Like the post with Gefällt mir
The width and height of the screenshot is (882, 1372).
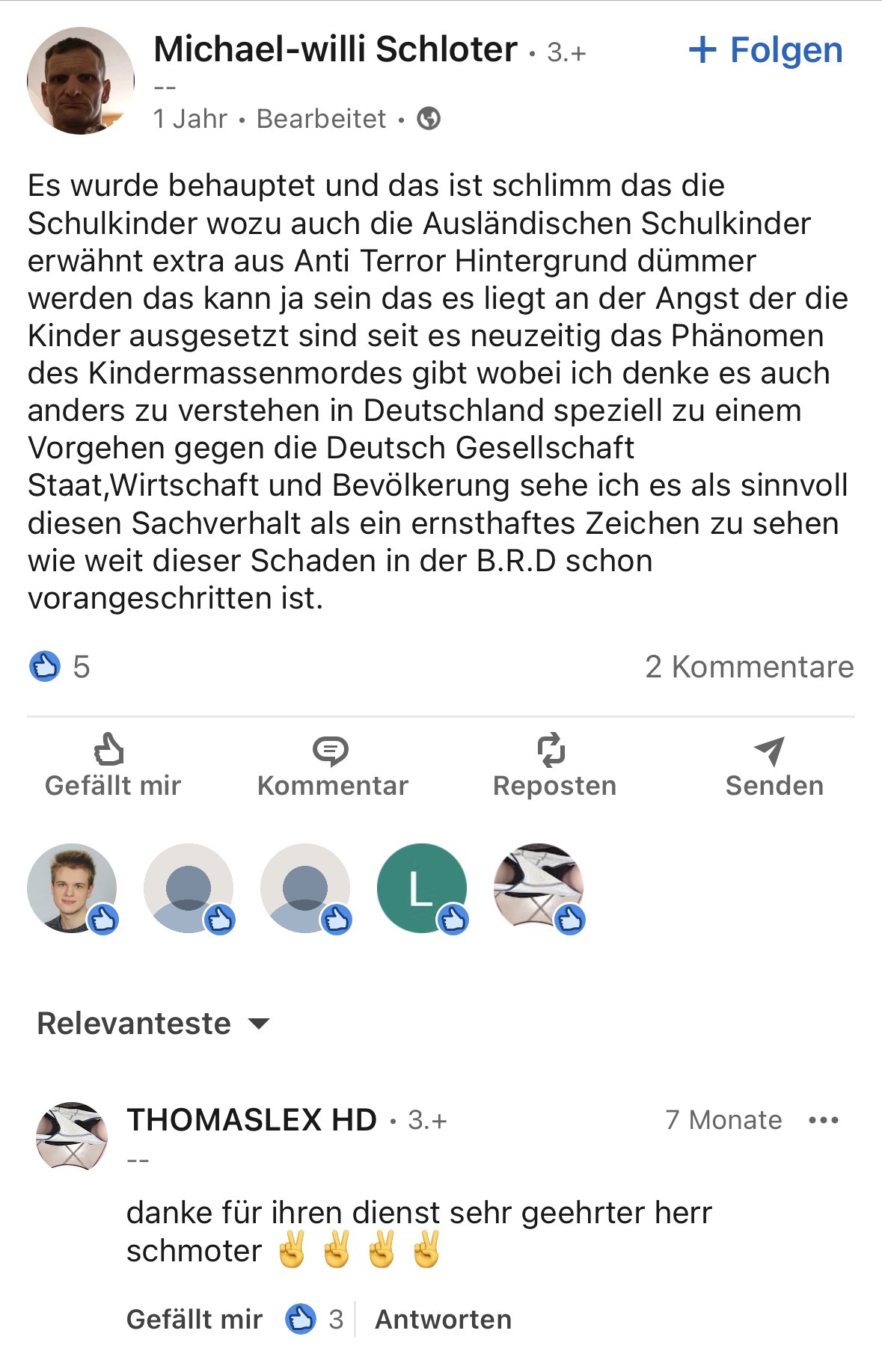coord(112,766)
